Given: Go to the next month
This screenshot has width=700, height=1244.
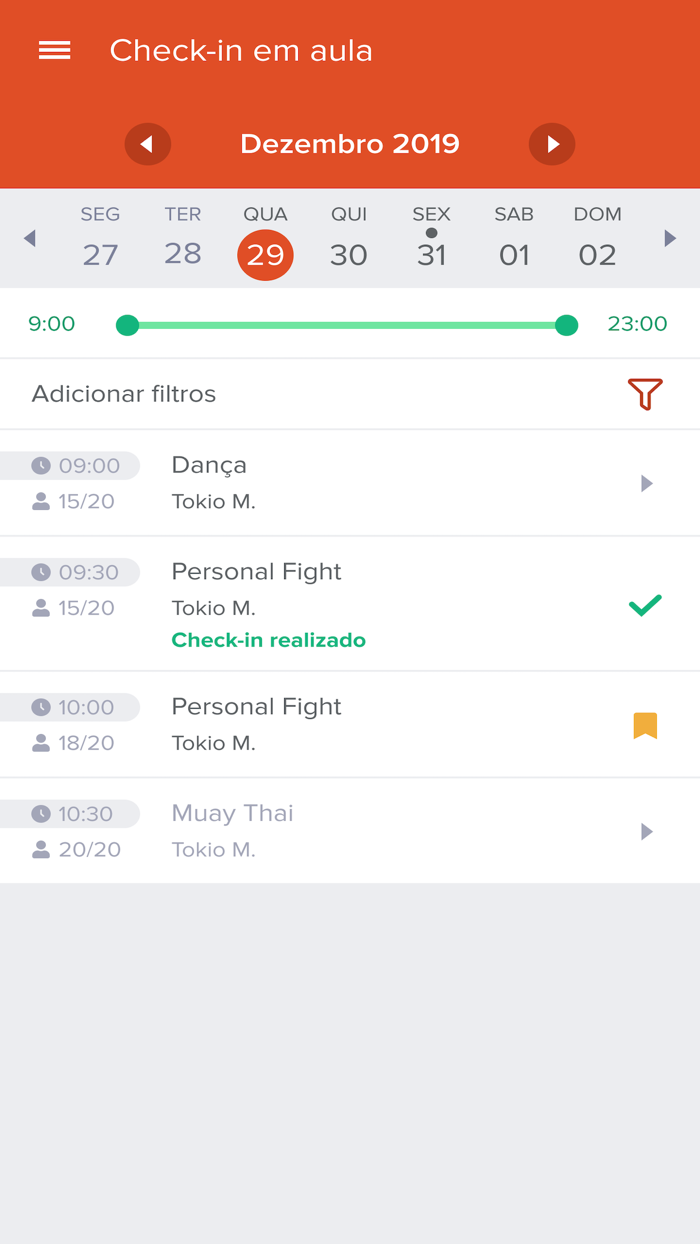Looking at the screenshot, I should pos(552,144).
